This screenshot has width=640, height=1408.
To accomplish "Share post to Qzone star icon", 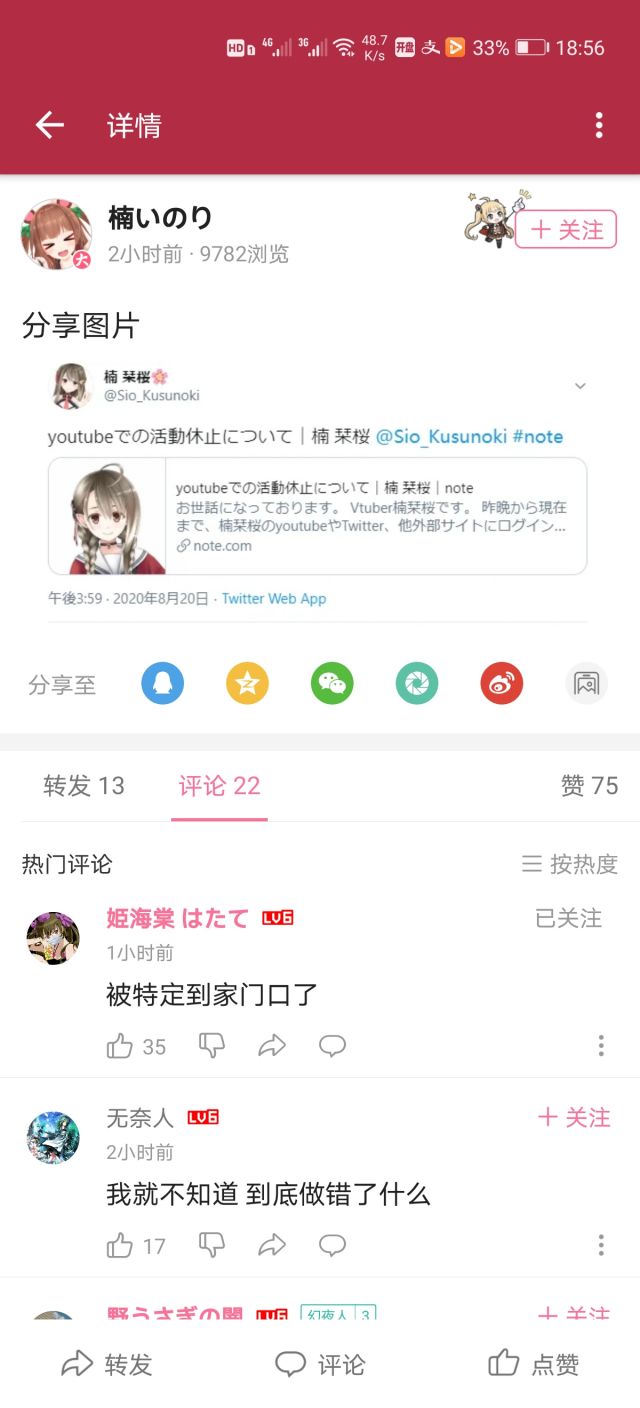I will (247, 684).
